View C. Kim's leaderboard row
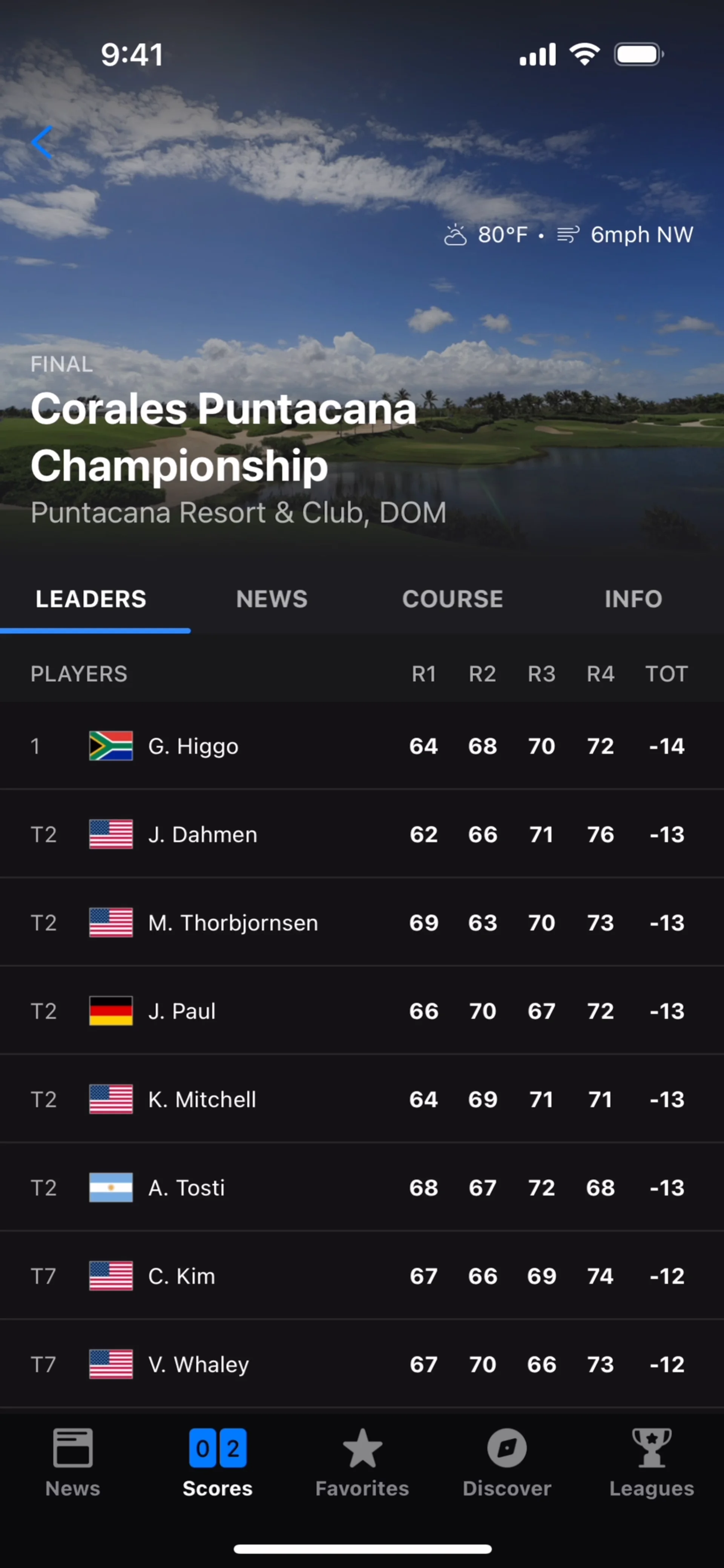 [362, 1276]
